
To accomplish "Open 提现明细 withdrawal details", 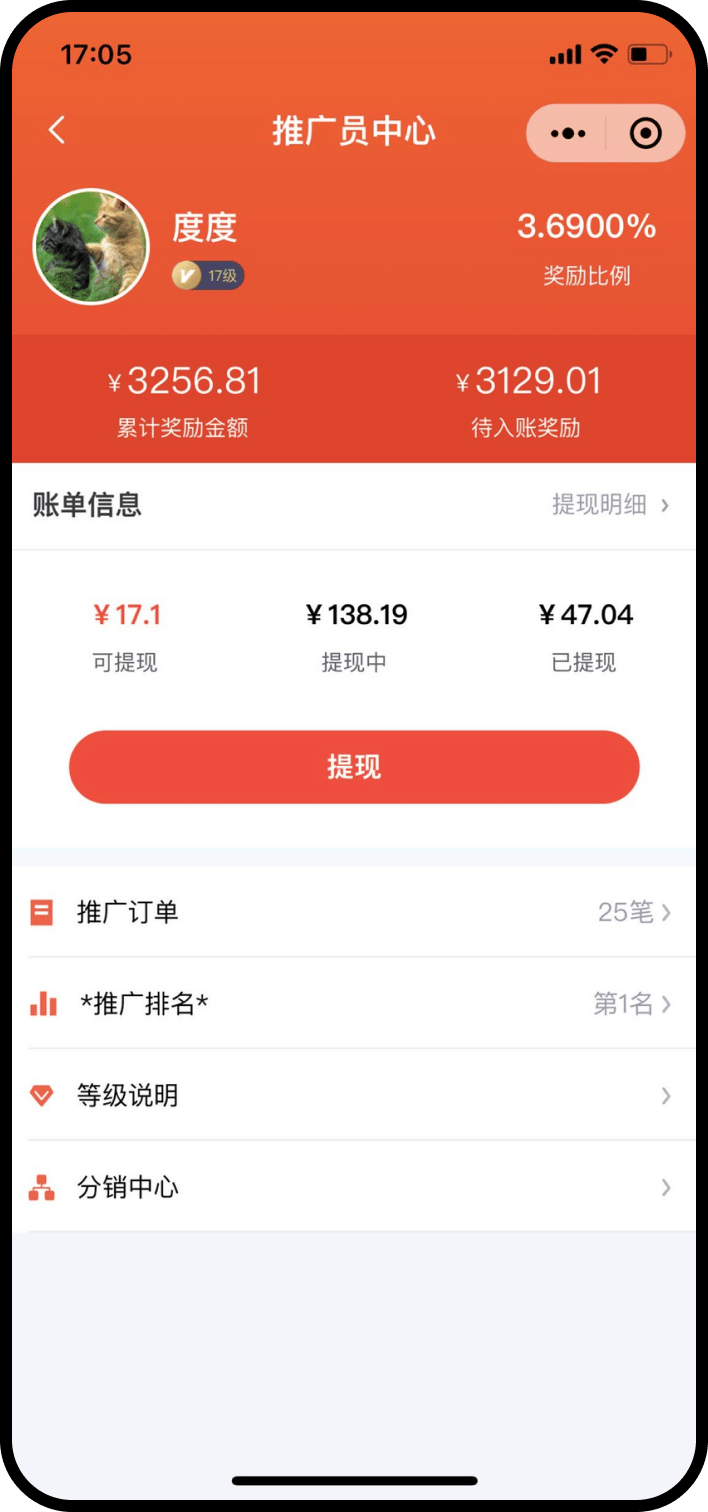I will tap(609, 505).
